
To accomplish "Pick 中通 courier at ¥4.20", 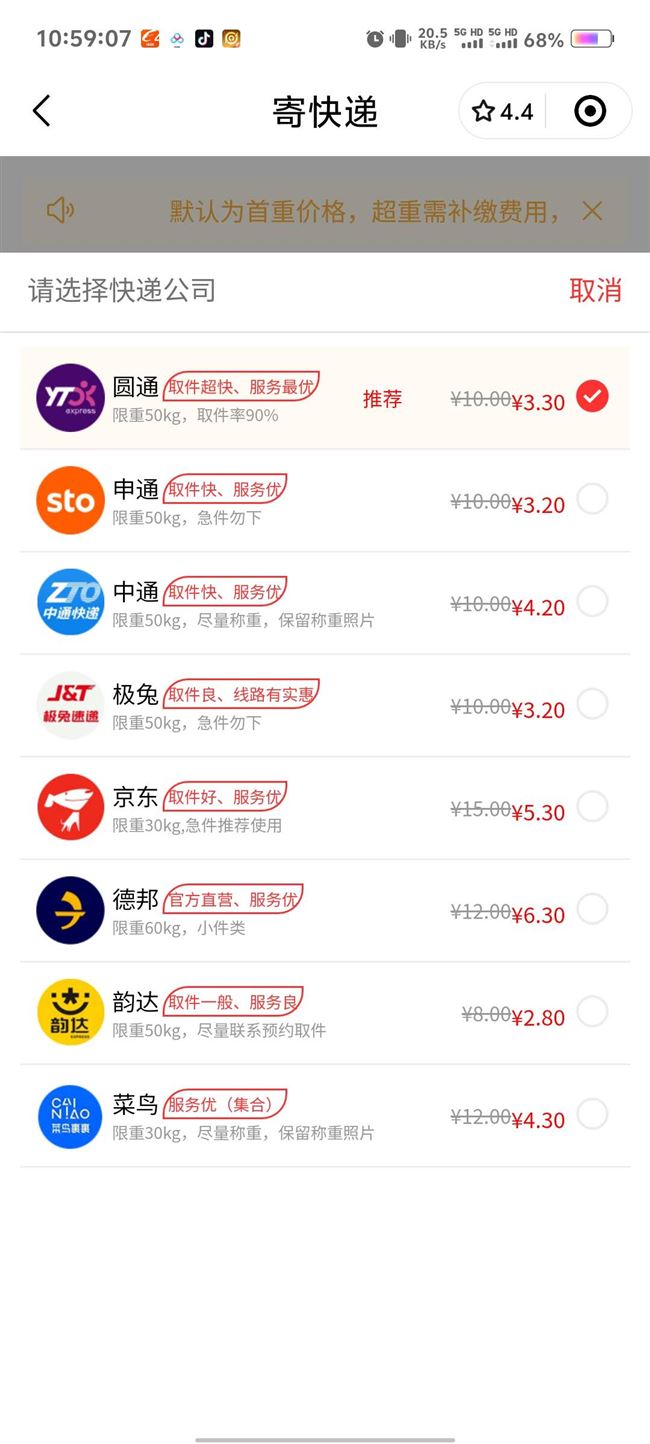I will (325, 603).
